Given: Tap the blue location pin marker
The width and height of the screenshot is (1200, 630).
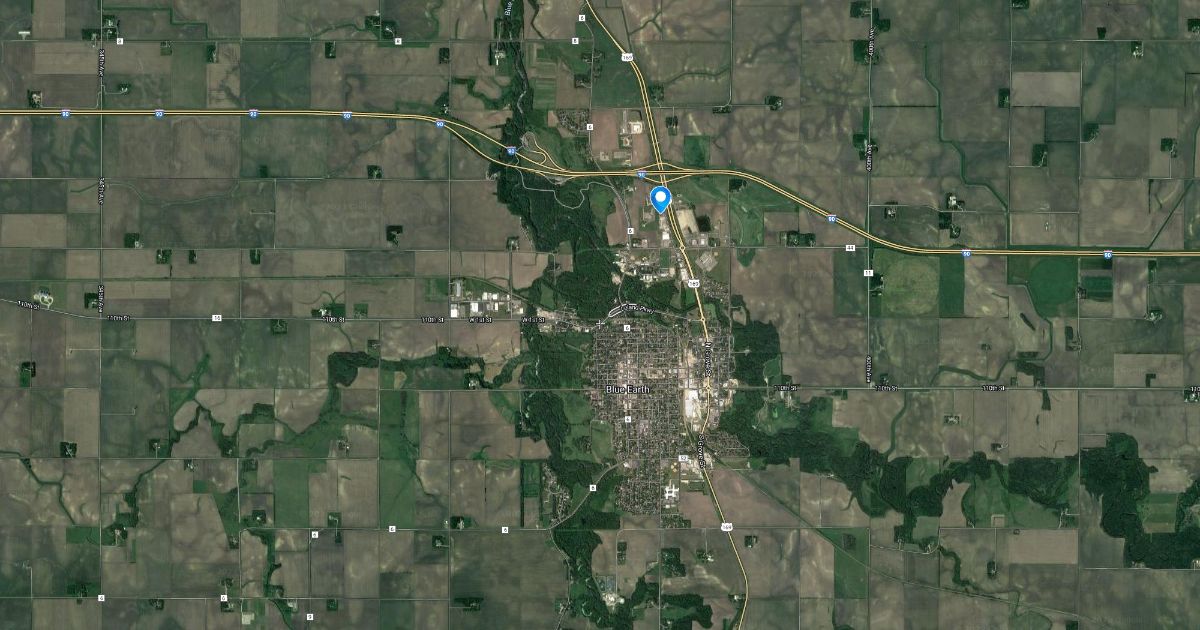Looking at the screenshot, I should pyautogui.click(x=660, y=199).
